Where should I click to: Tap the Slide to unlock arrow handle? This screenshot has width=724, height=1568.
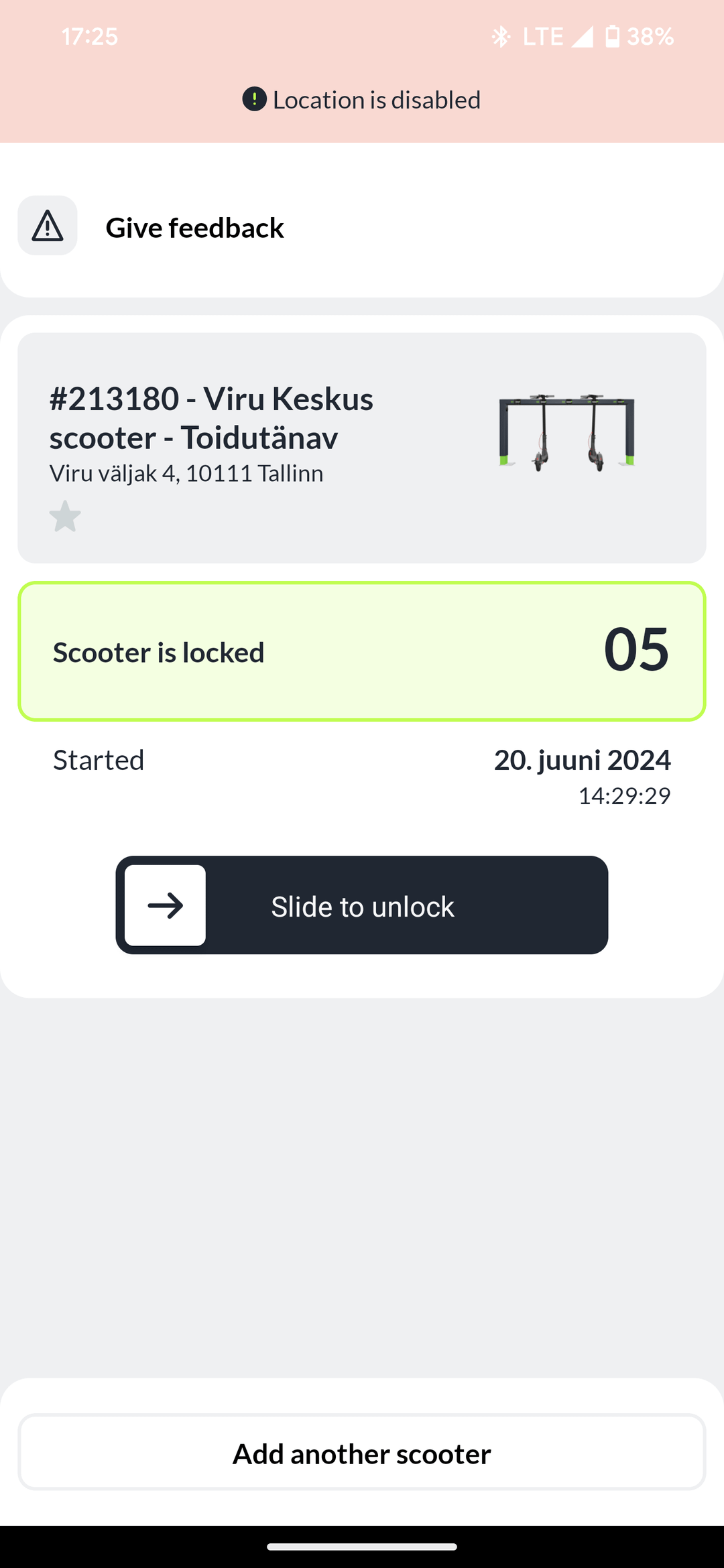[x=165, y=905]
